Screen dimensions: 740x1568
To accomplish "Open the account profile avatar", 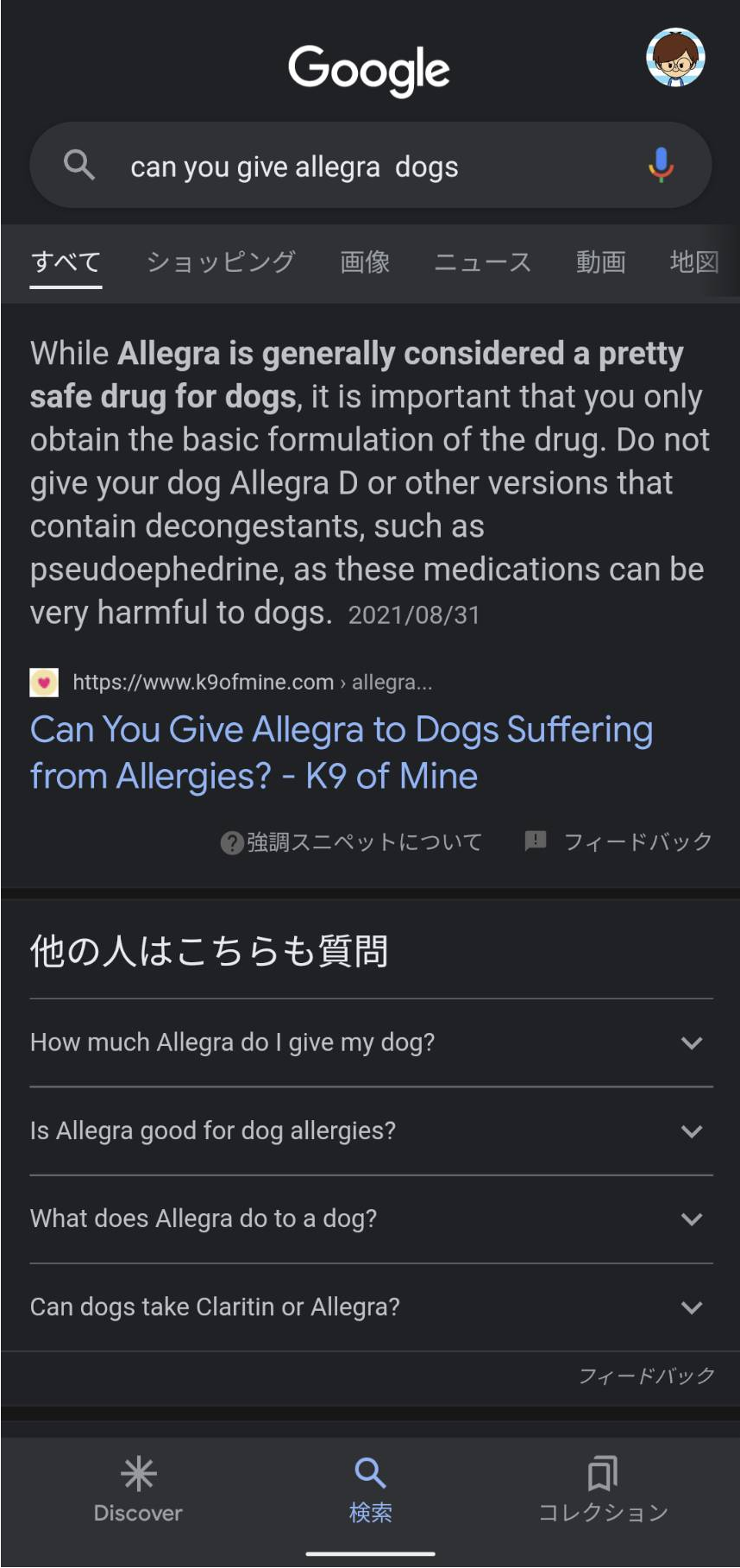I will 675,58.
